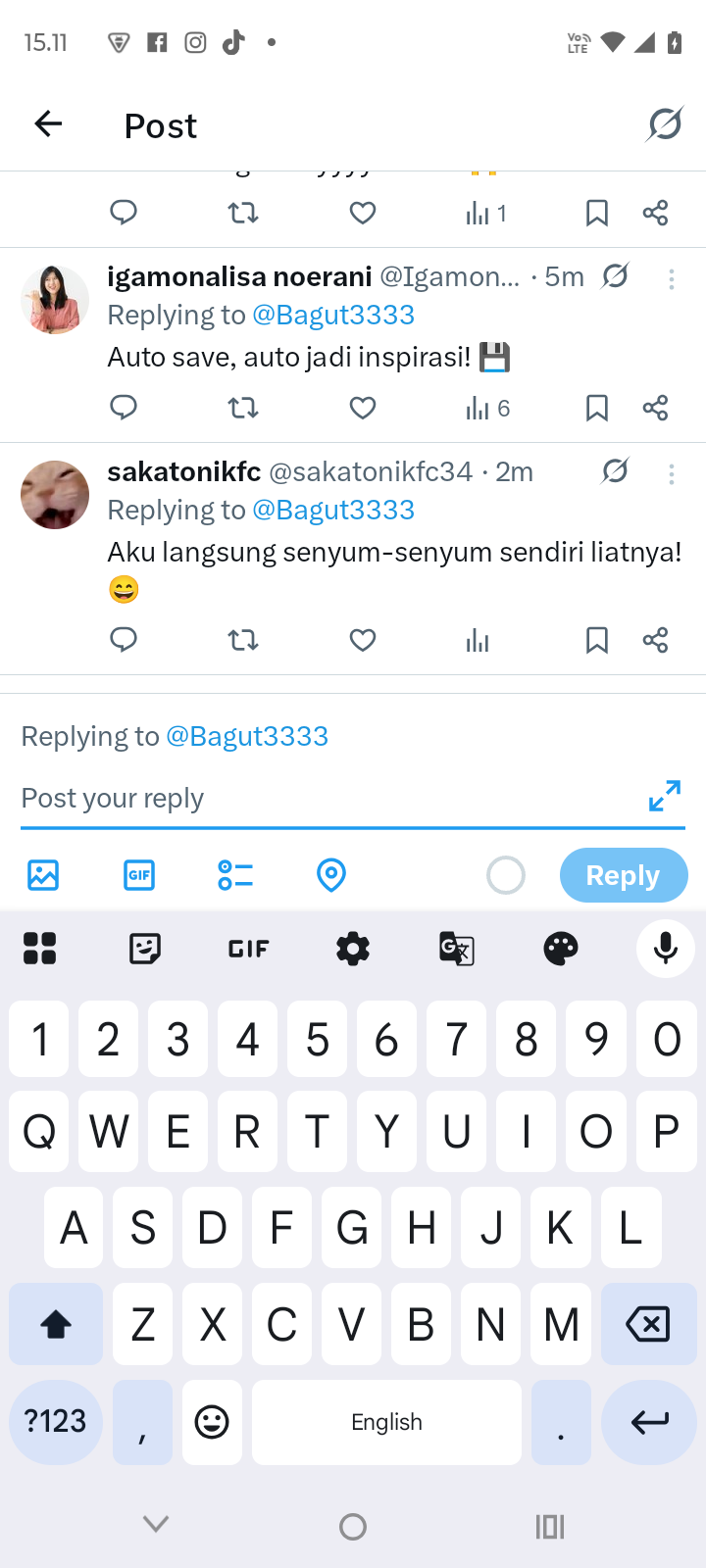Like sakatonikfc's reply
The width and height of the screenshot is (706, 1568).
pyautogui.click(x=363, y=640)
